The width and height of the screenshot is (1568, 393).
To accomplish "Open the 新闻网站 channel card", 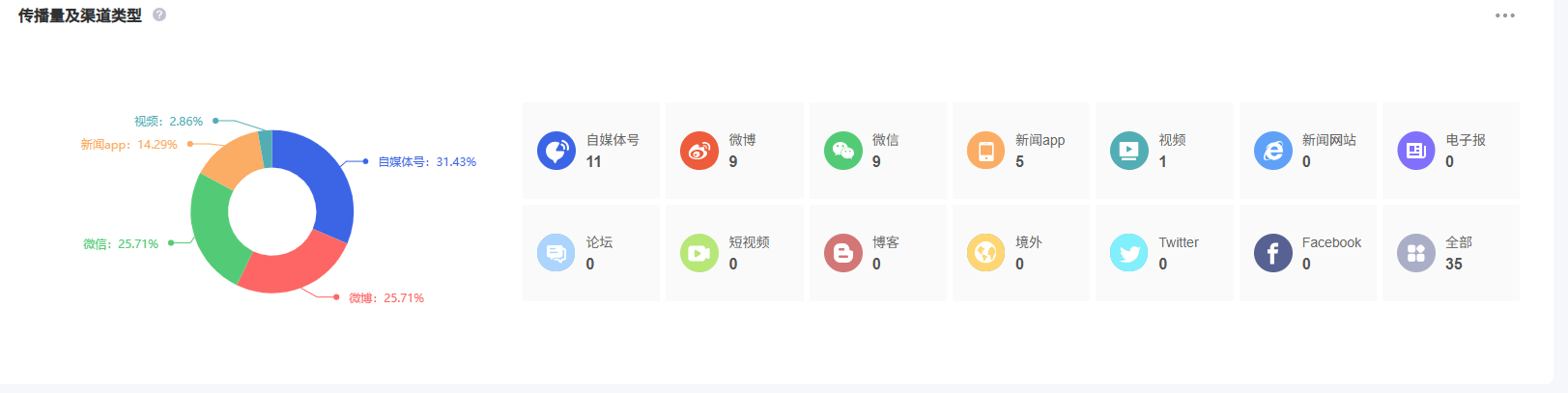I will pyautogui.click(x=1307, y=151).
